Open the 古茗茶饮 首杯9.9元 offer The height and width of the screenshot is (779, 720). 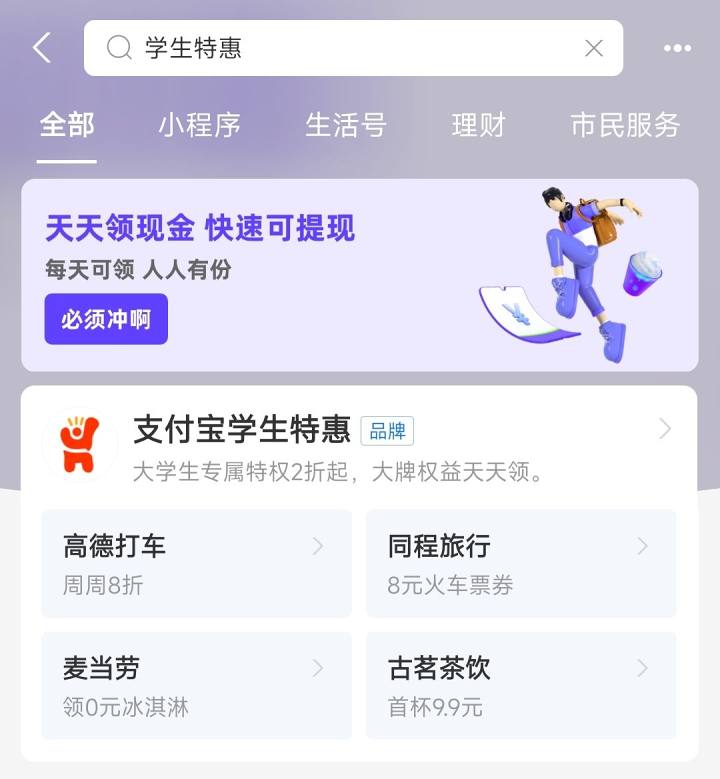point(522,685)
